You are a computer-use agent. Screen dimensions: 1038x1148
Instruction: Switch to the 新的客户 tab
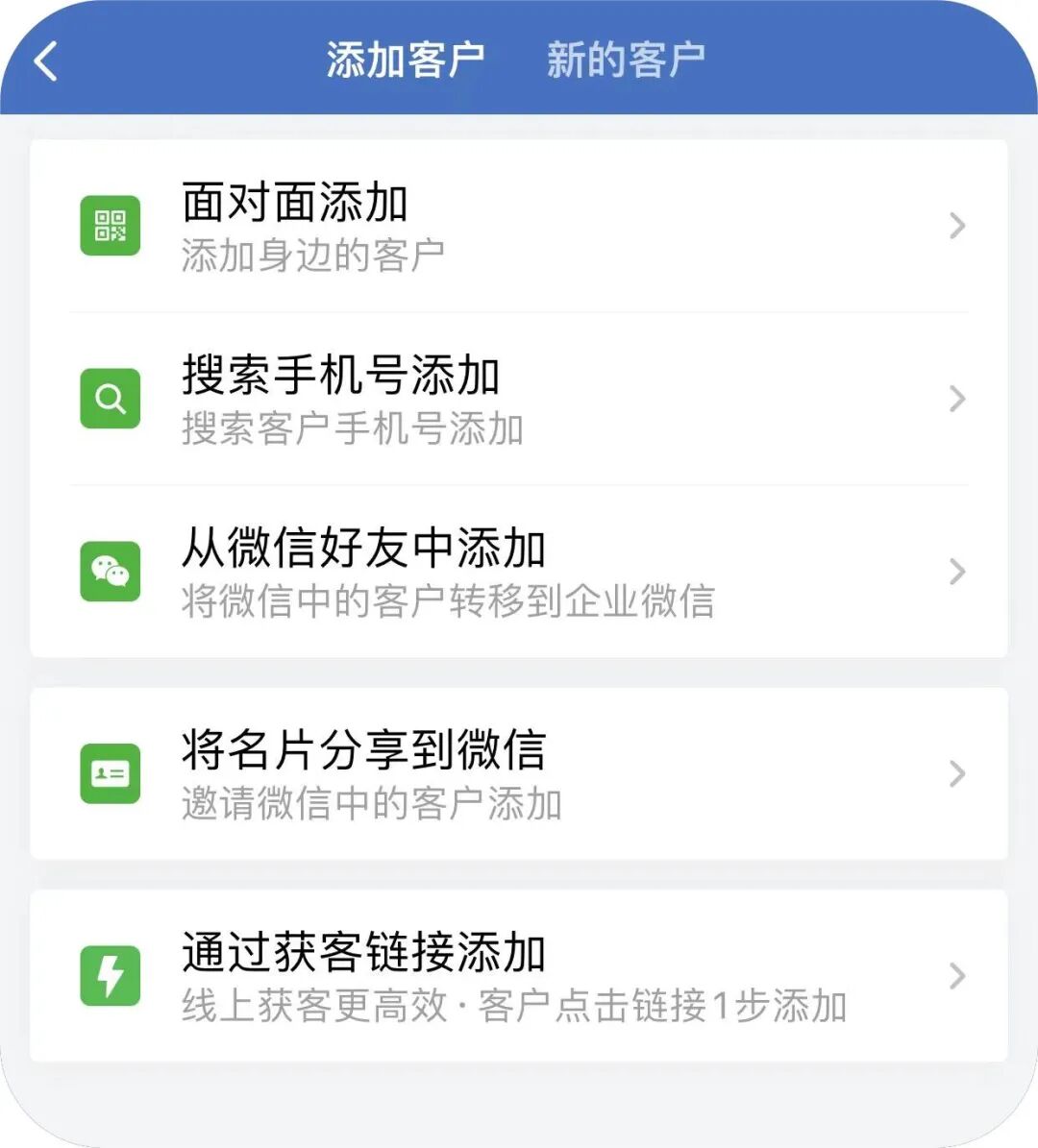coord(626,60)
